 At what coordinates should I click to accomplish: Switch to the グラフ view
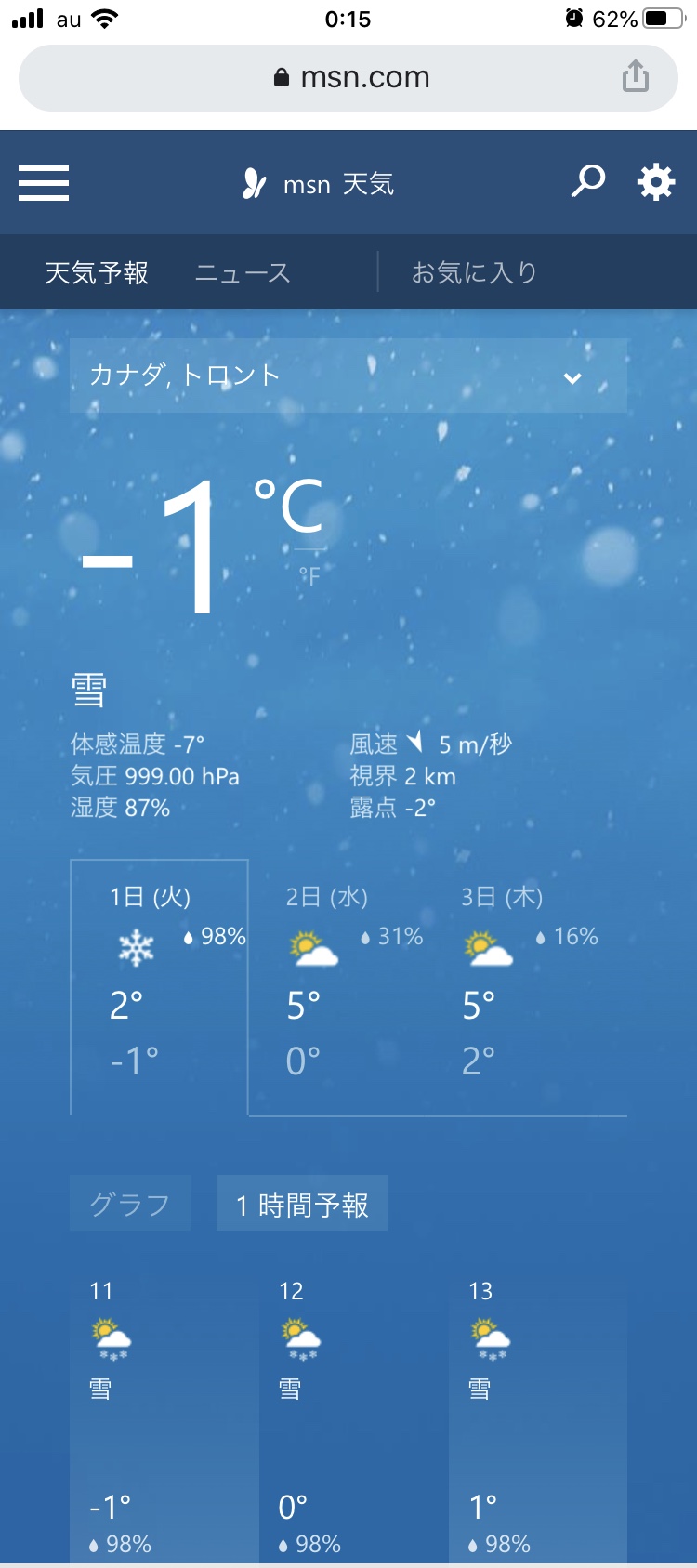tap(130, 1204)
